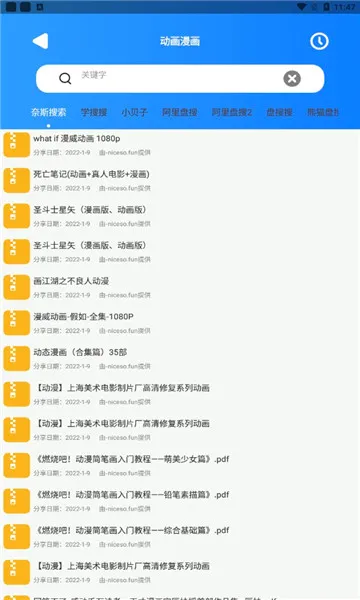The height and width of the screenshot is (600, 360).
Task: Open the 萌美少女篇 pdf tutorial result
Action: [180, 465]
